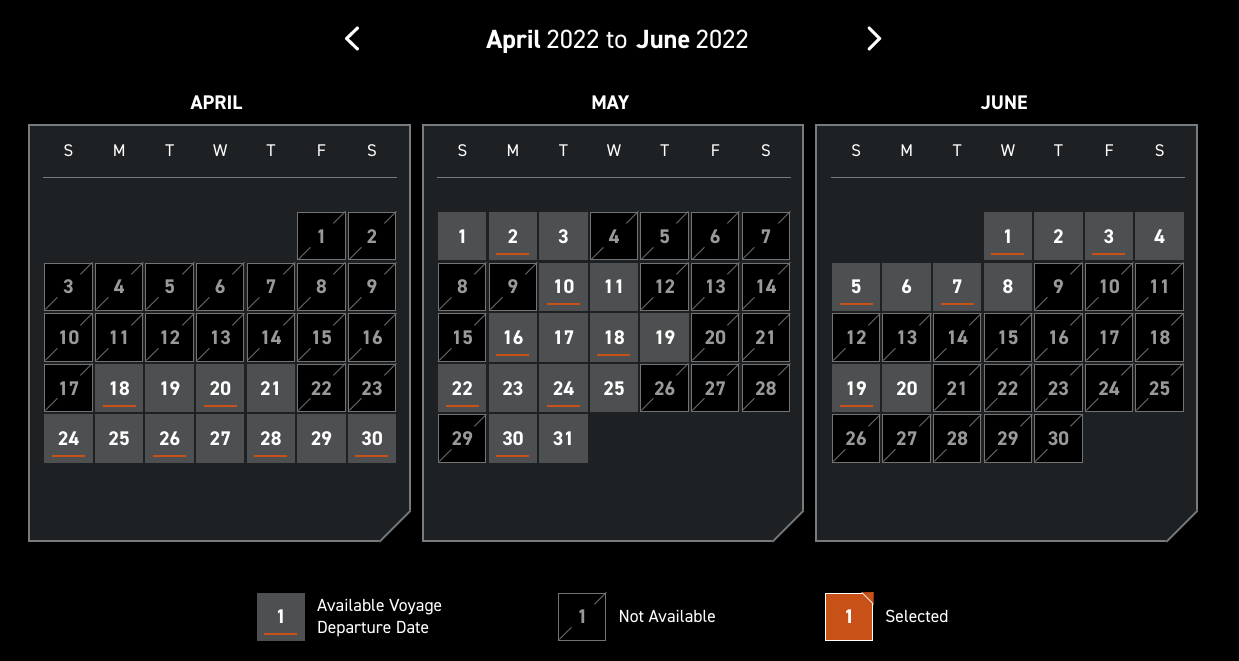Select April 18 departure date
This screenshot has width=1239, height=661.
119,388
